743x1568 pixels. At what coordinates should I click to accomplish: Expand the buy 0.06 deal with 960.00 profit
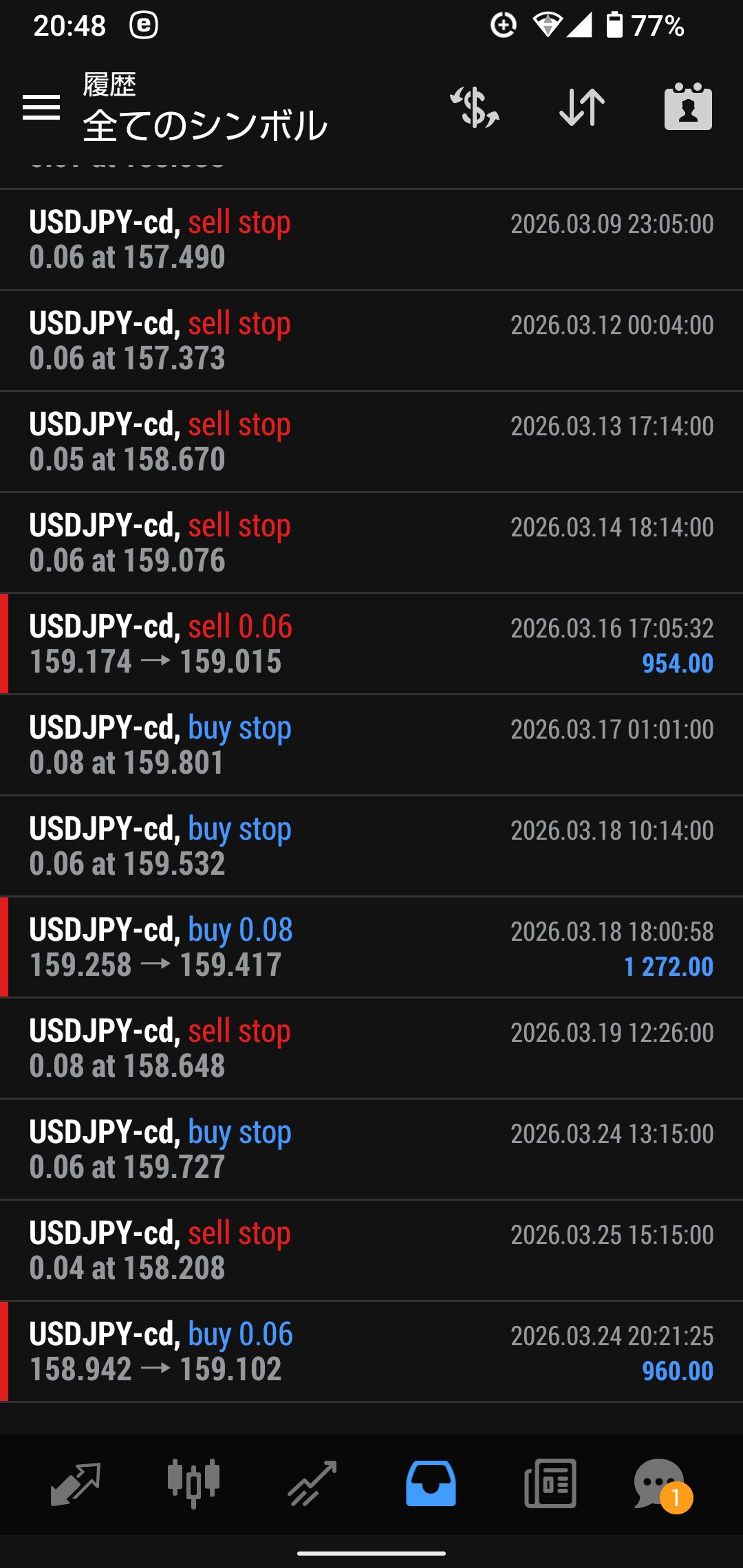coord(371,1351)
